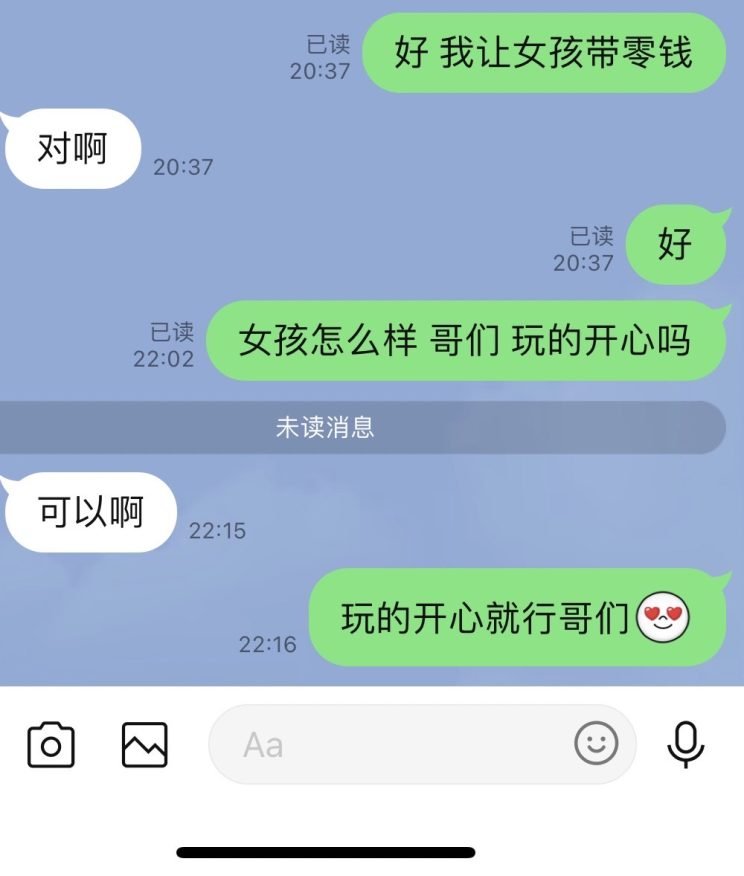Screen dimensions: 744x876
Task: Open the camera to take a photo
Action: (51, 745)
